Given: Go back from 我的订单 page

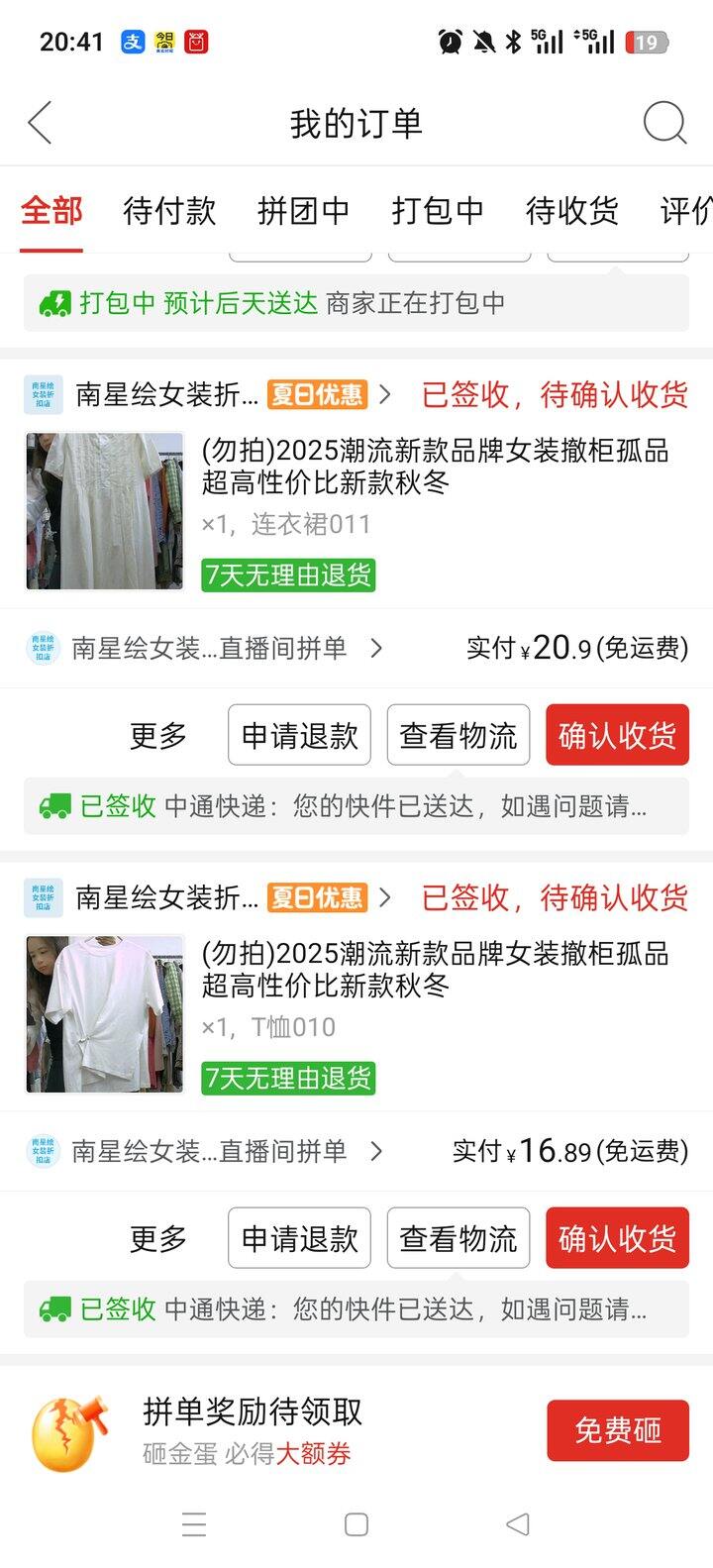Looking at the screenshot, I should point(40,124).
